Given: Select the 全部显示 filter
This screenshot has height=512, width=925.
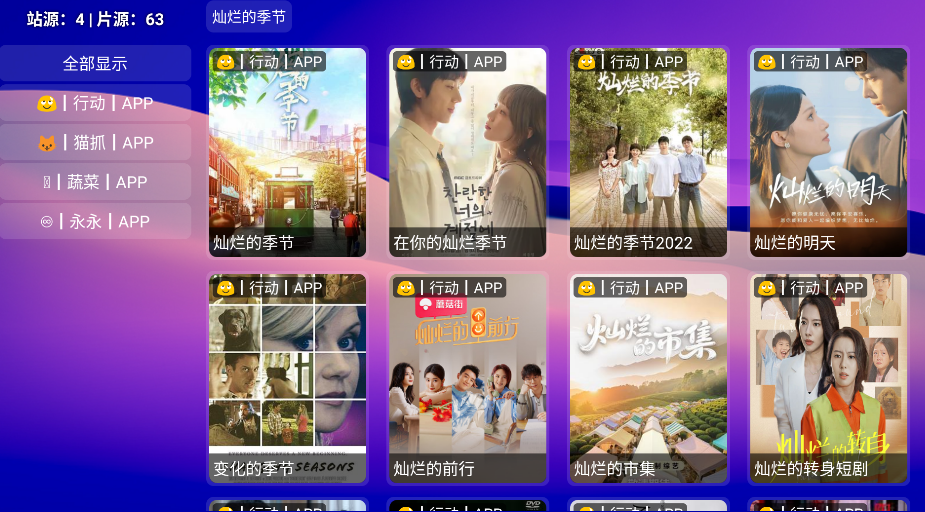Looking at the screenshot, I should click(95, 63).
